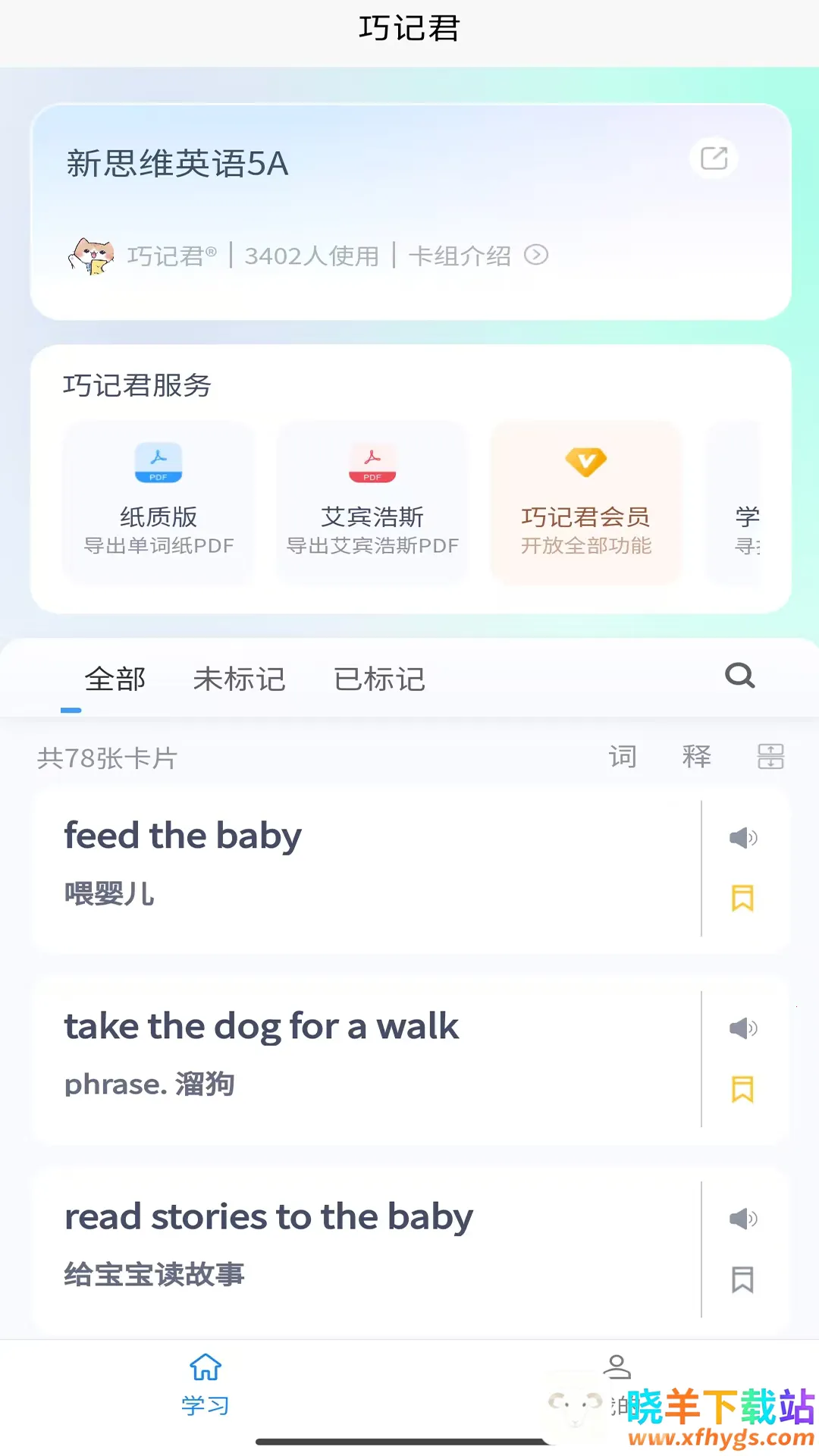Switch to the 未标记 tab

coord(240,679)
